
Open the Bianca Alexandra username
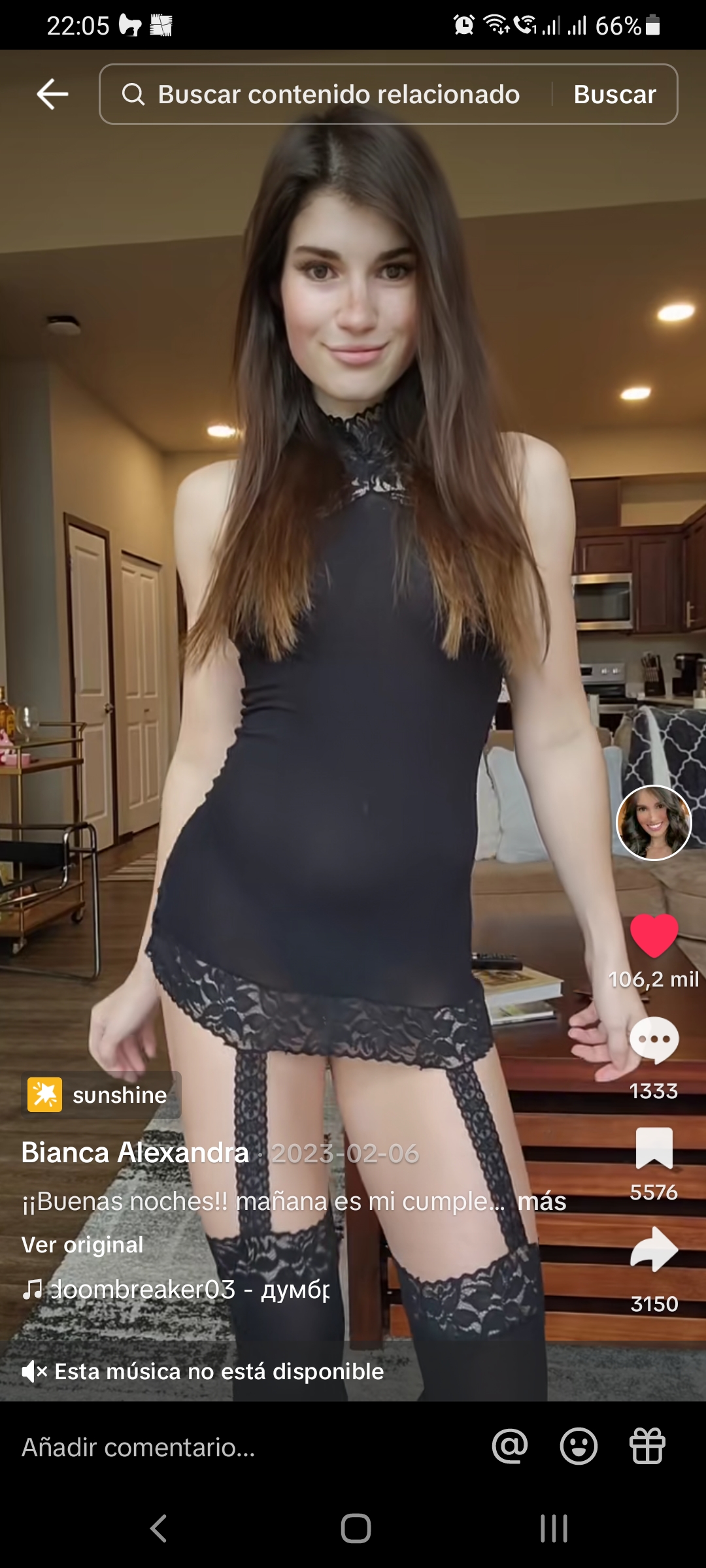[135, 1152]
